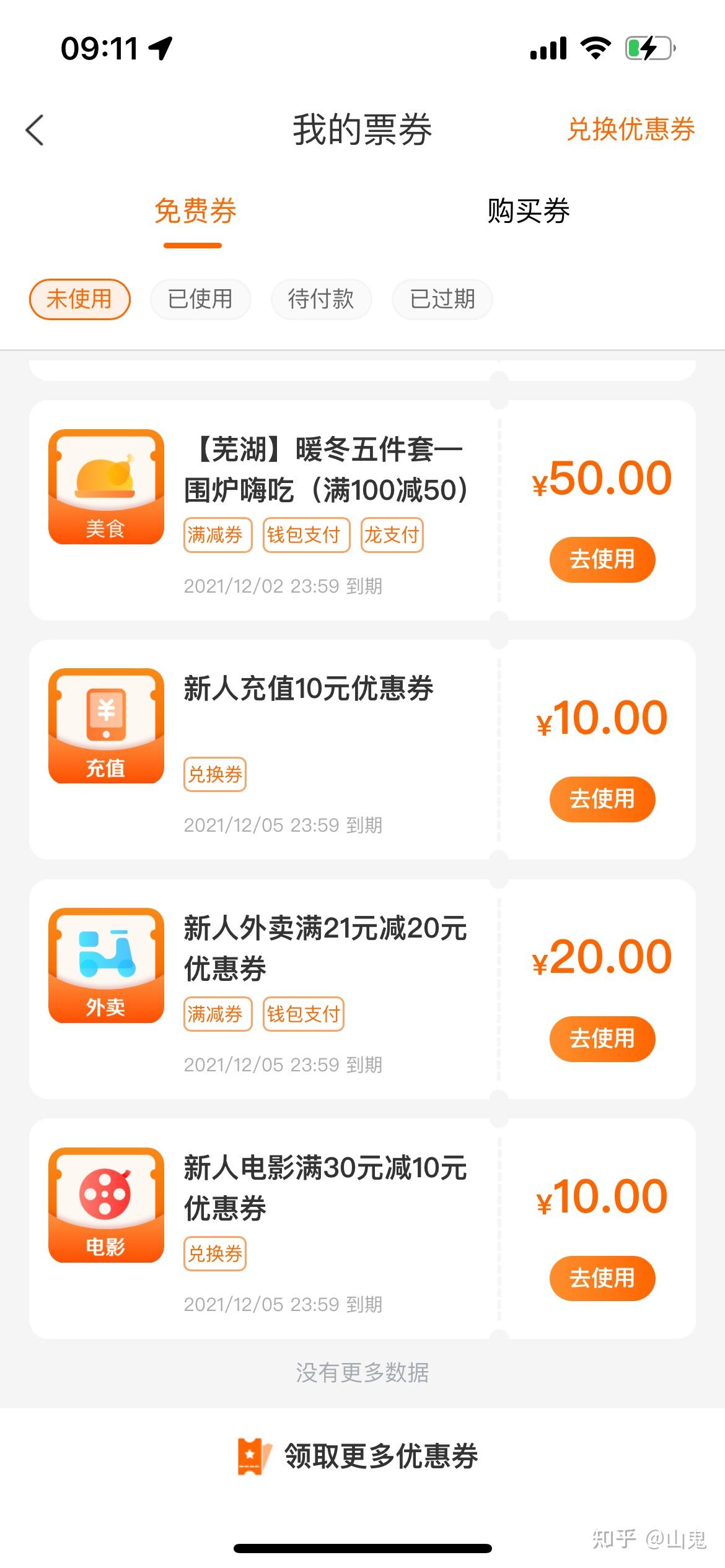Use the 新人外卖满21元减20元 coupon
Viewport: 725px width, 1568px height.
click(602, 1039)
